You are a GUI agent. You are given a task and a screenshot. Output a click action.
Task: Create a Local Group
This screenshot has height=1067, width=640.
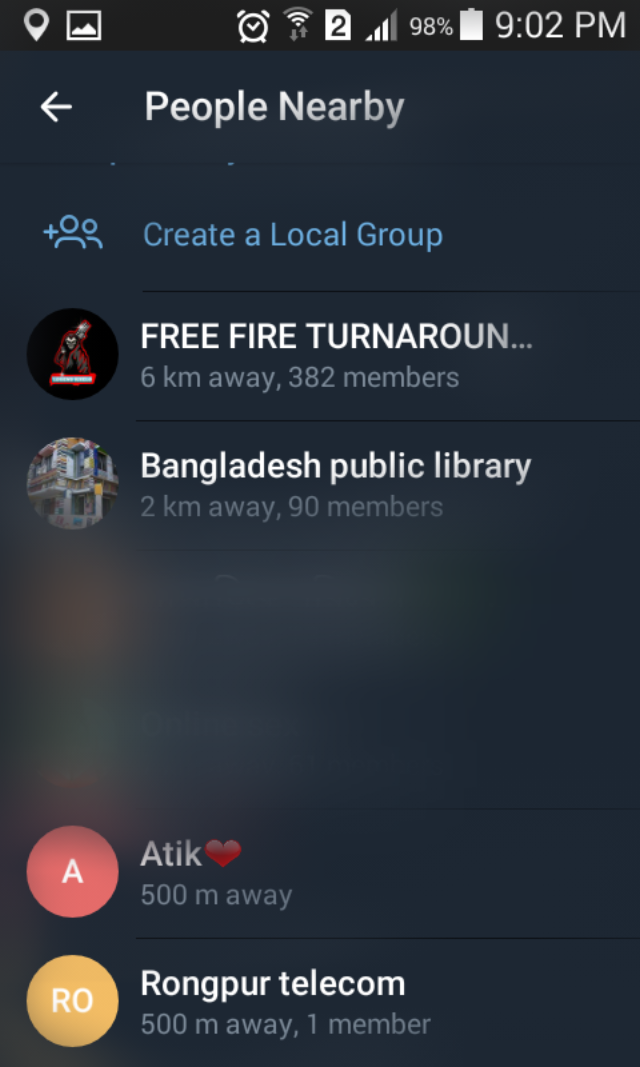pos(292,235)
